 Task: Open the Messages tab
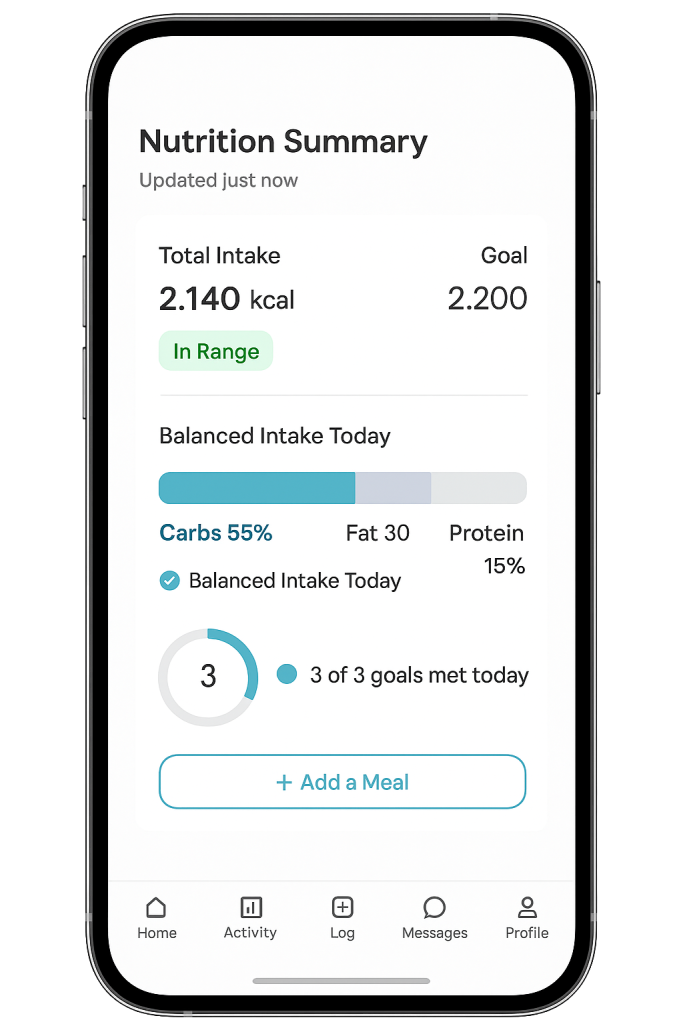[434, 918]
